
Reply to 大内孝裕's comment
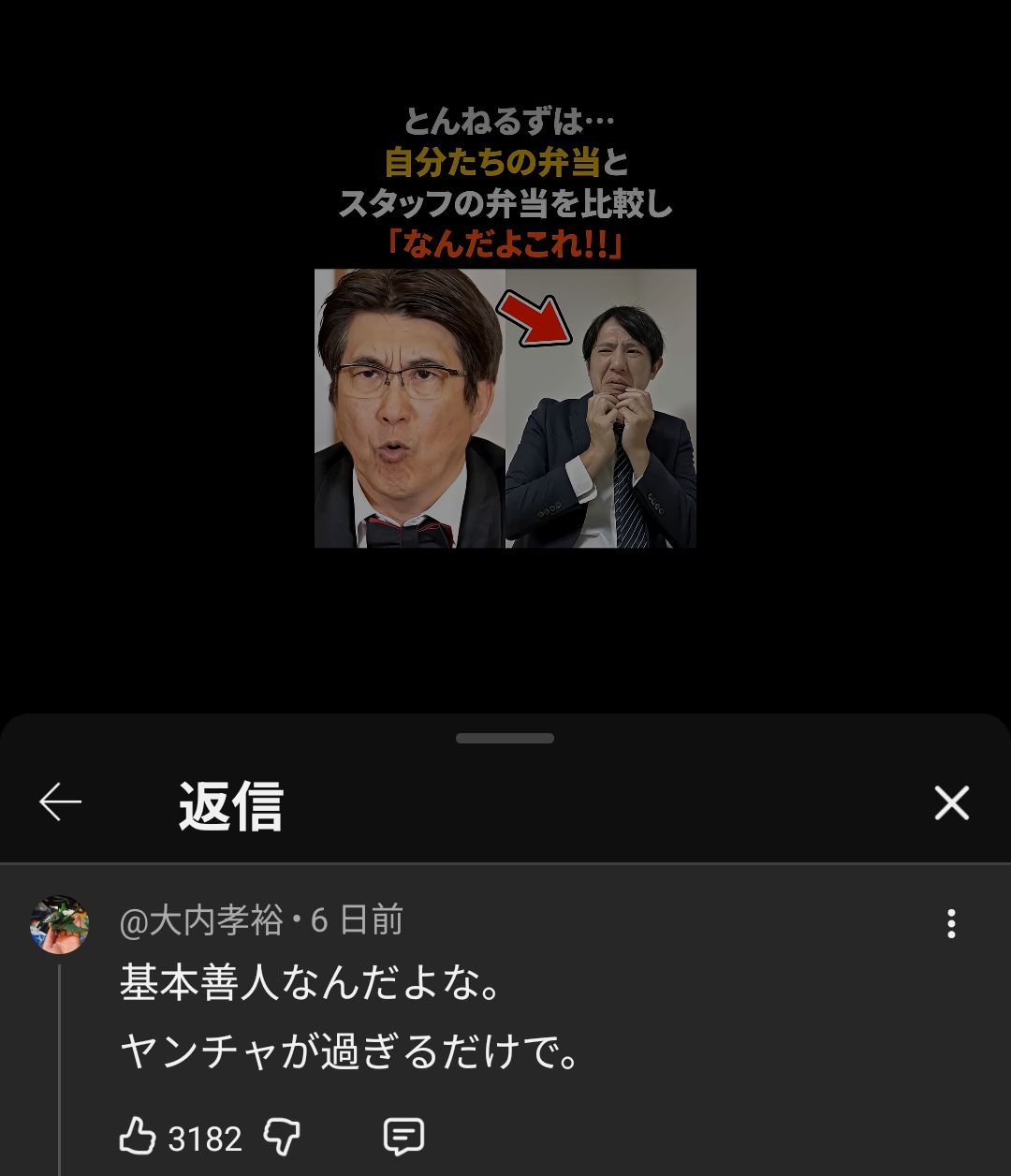coord(403,1138)
